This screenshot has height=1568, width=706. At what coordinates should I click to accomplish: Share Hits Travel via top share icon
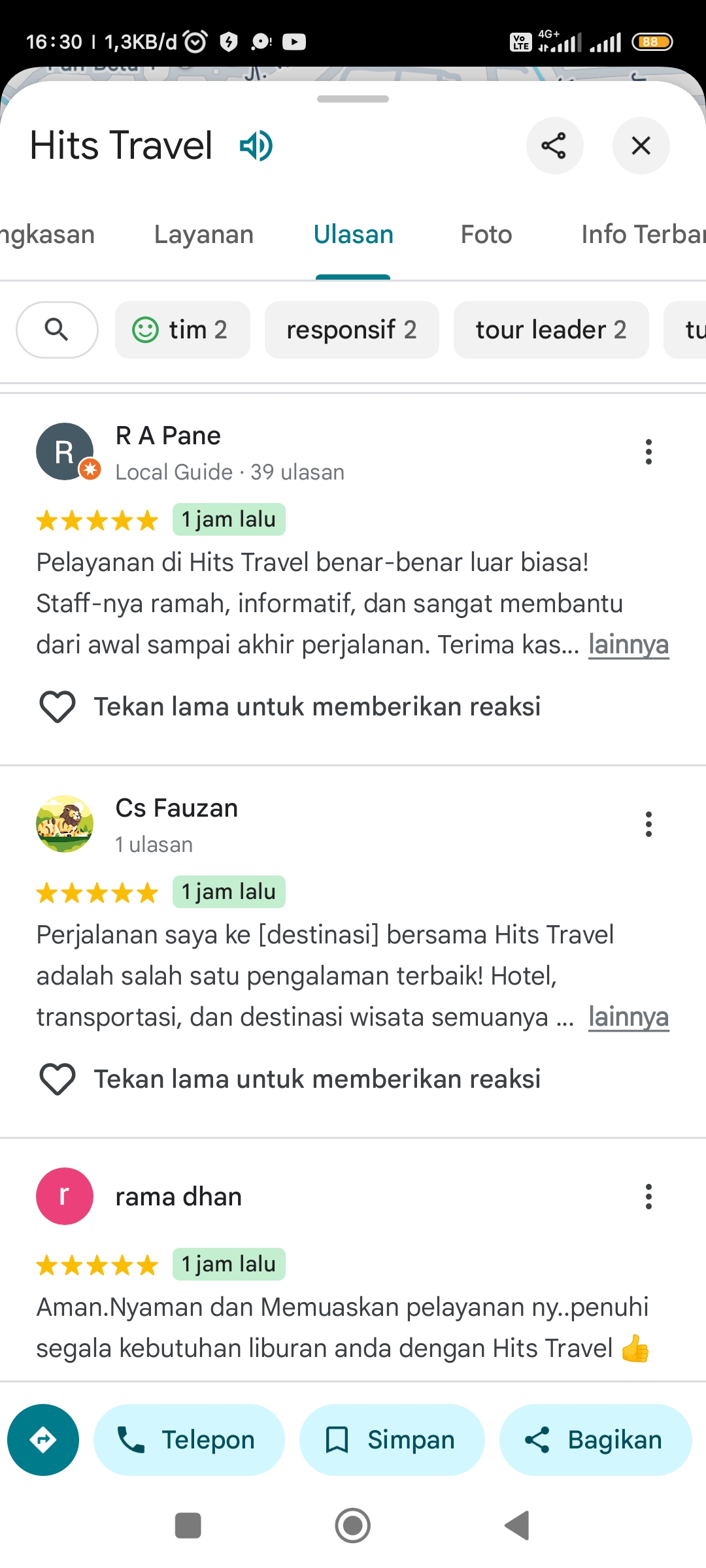point(554,146)
